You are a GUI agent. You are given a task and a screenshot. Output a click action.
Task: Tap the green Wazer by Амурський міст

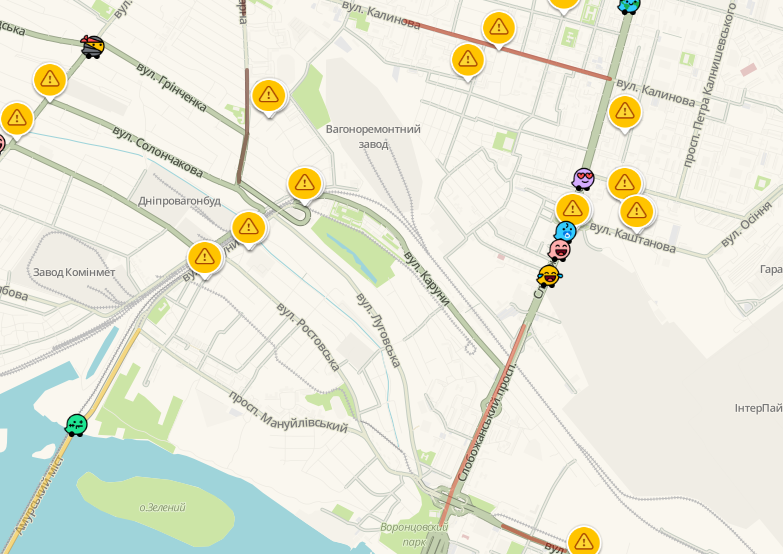pos(76,425)
